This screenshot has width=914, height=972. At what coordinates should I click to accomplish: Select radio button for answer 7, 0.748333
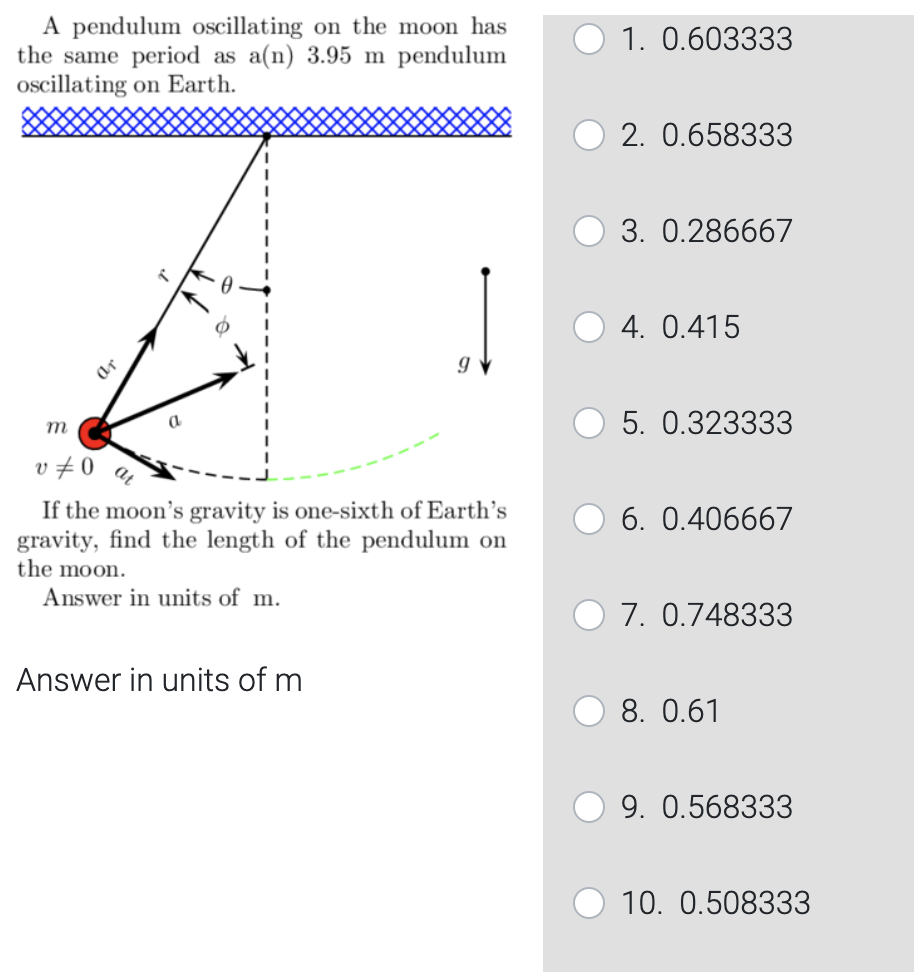(589, 615)
